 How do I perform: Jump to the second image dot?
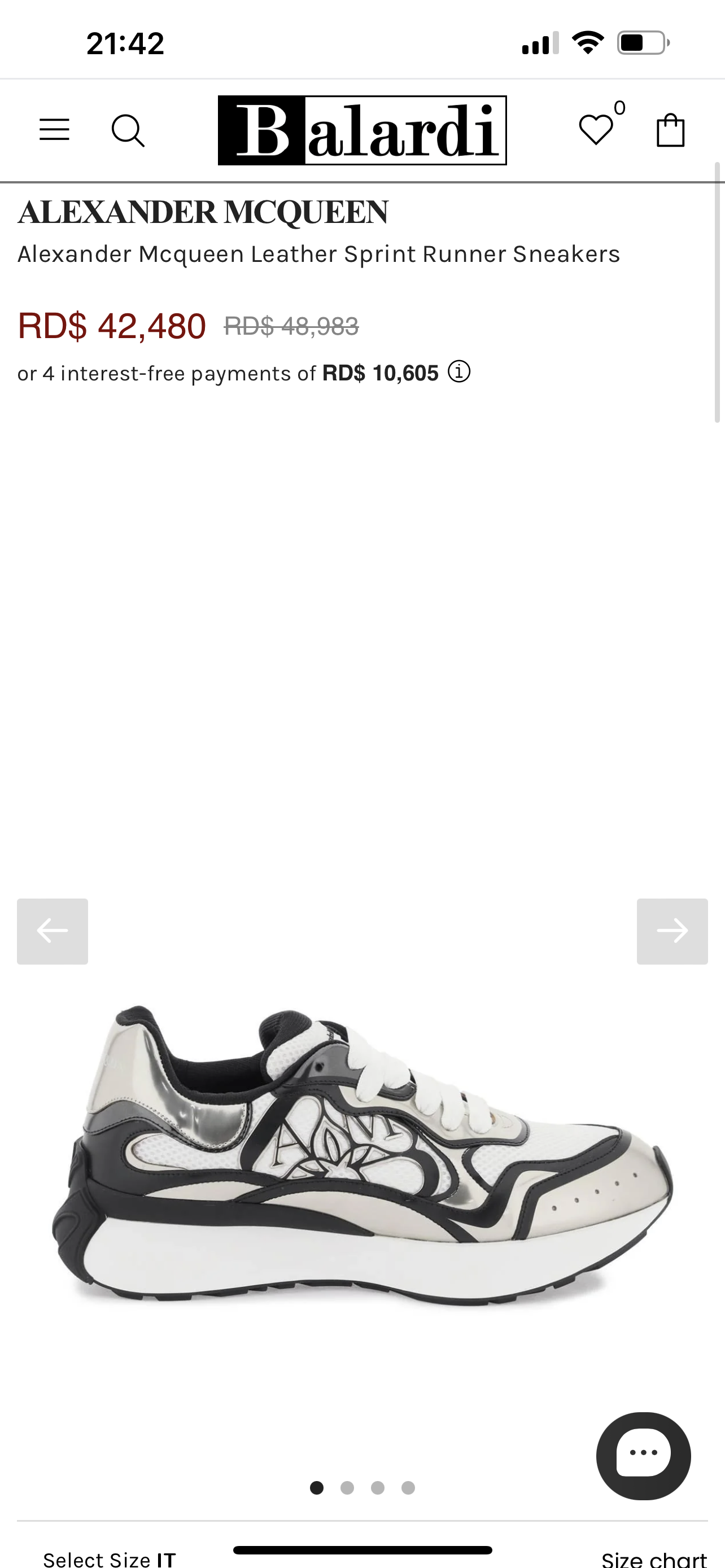pyautogui.click(x=347, y=1488)
